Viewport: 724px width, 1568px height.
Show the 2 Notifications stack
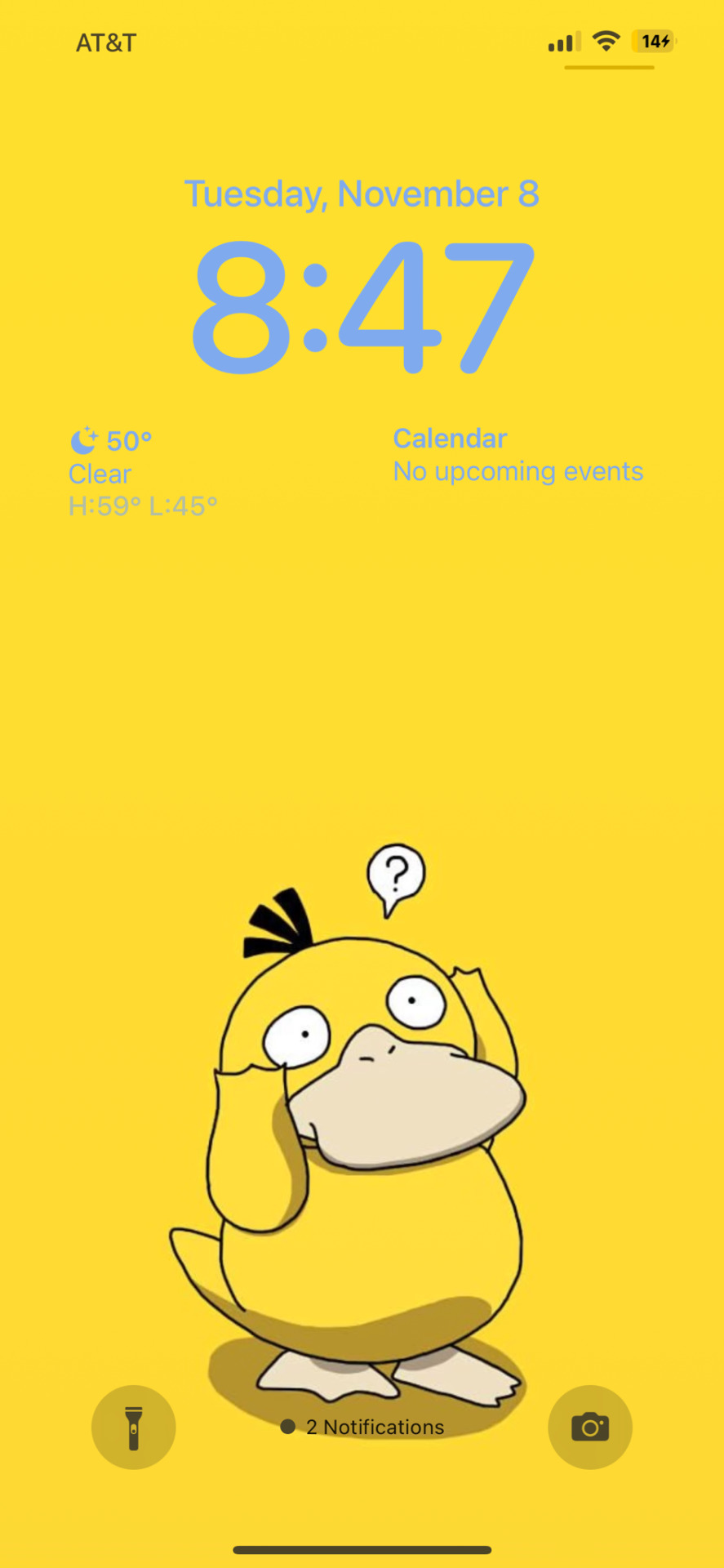click(362, 1427)
